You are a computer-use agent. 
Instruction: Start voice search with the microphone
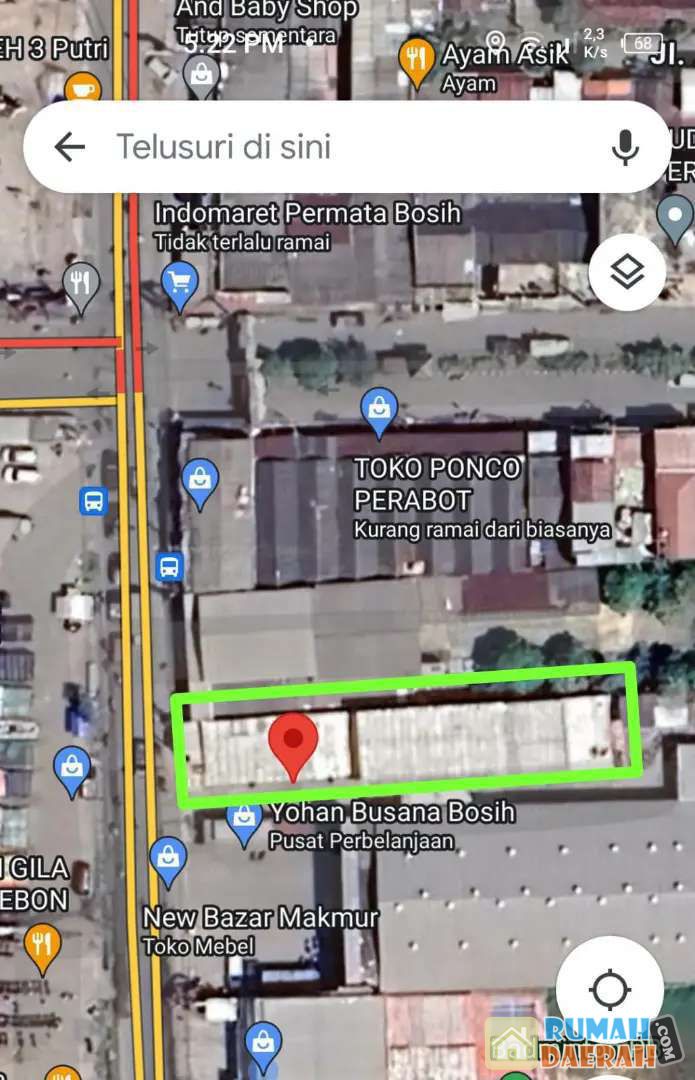625,148
